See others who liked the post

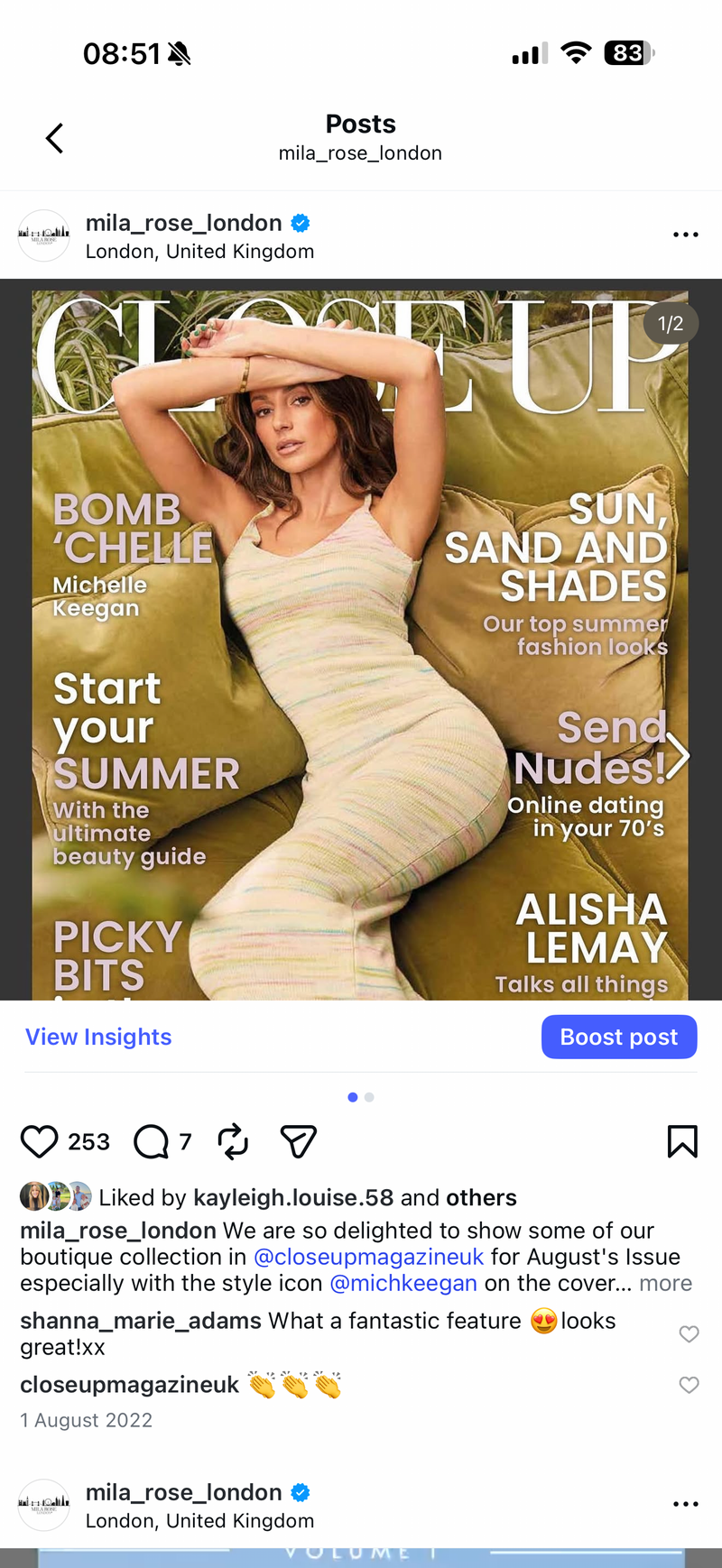click(481, 1197)
